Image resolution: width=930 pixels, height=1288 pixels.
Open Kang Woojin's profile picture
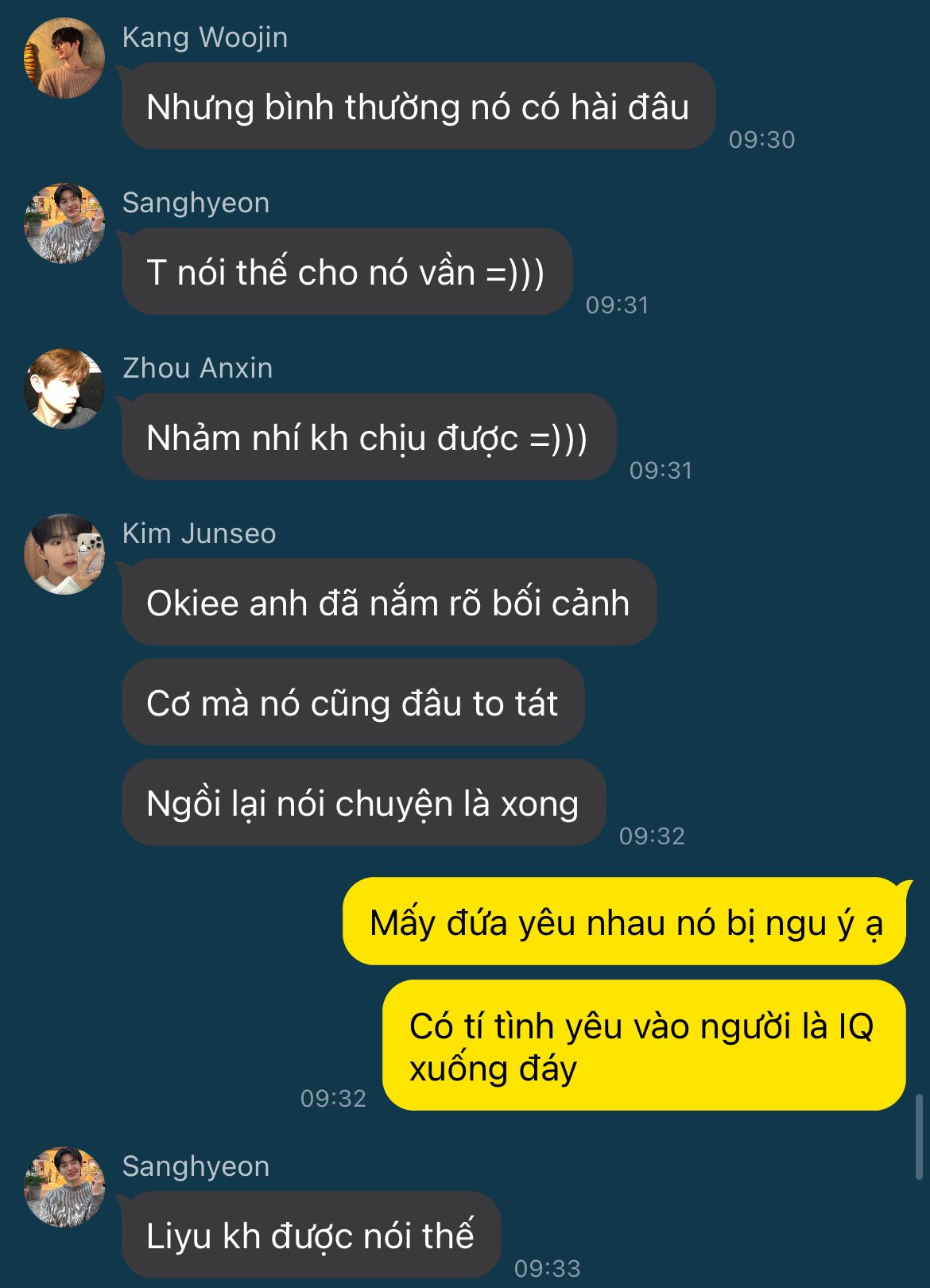pyautogui.click(x=64, y=59)
